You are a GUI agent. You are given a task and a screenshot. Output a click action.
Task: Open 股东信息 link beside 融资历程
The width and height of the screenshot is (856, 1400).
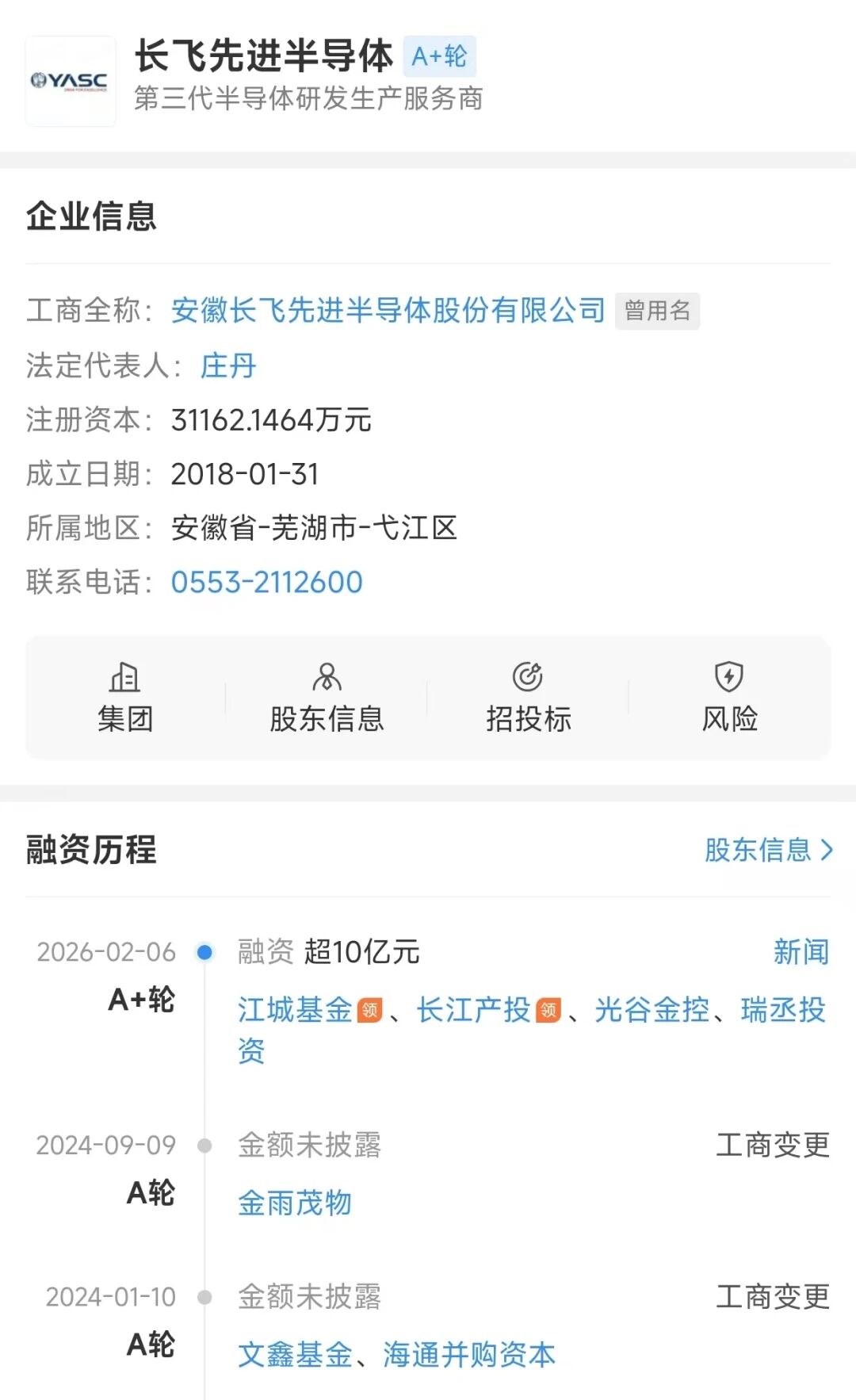click(768, 850)
